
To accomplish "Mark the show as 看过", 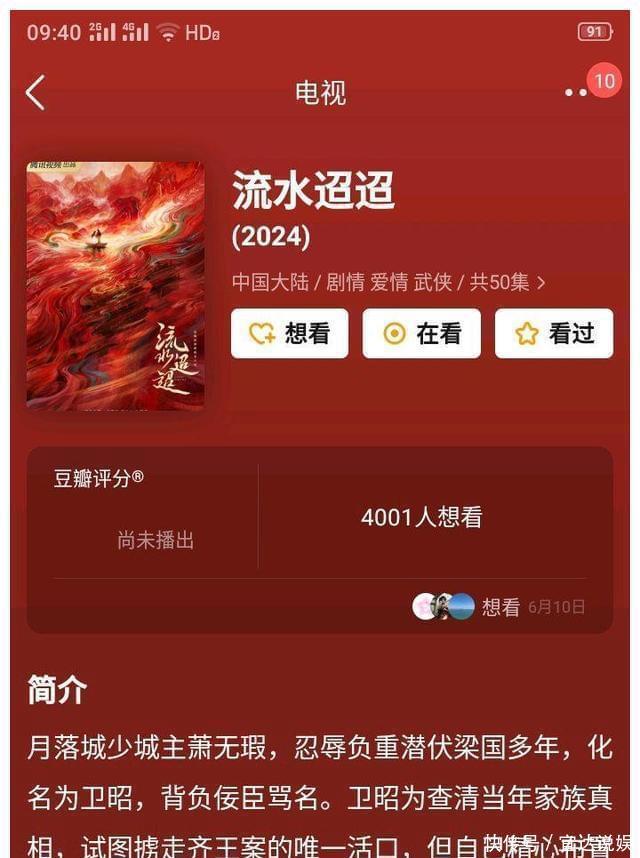I will [x=553, y=334].
